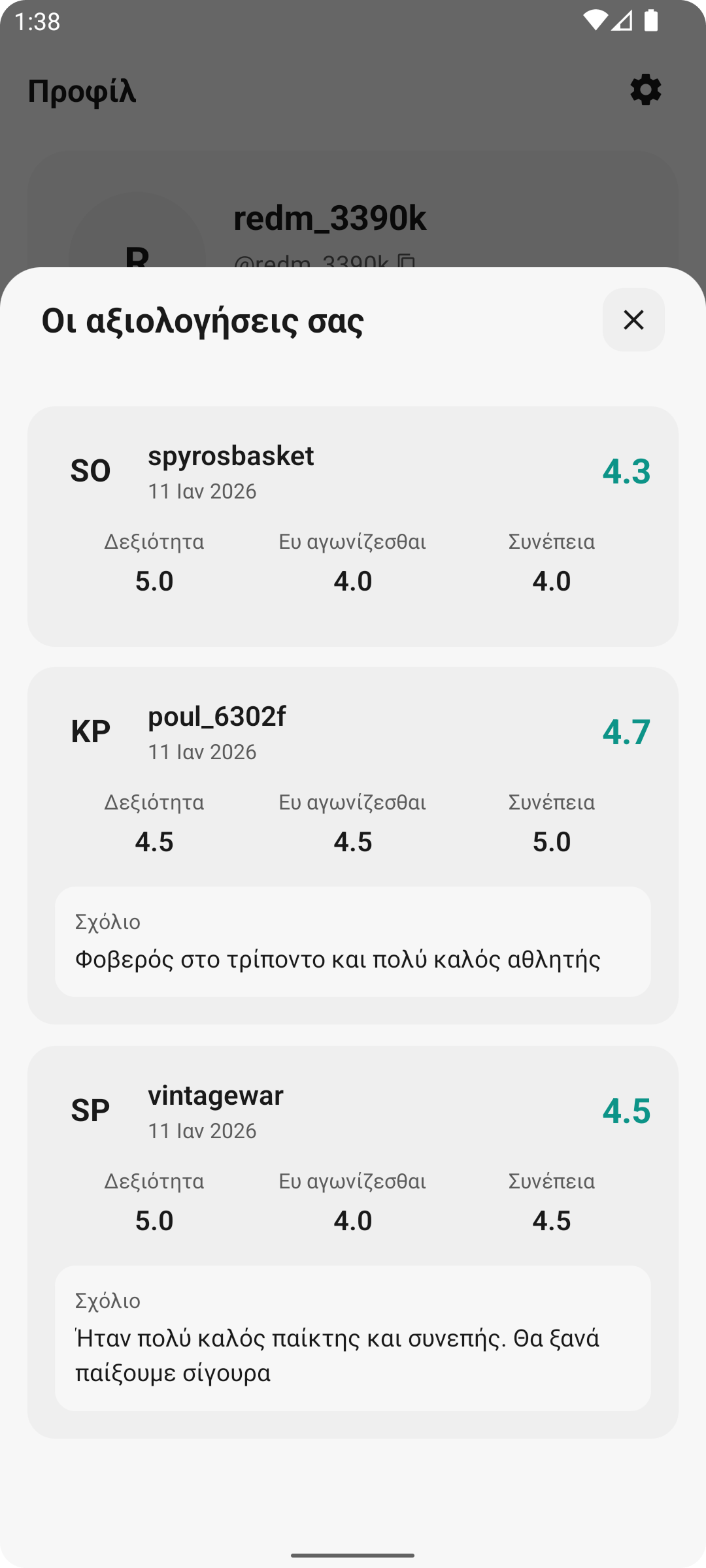This screenshot has height=1568, width=706.
Task: Click the battery status icon
Action: click(x=652, y=22)
